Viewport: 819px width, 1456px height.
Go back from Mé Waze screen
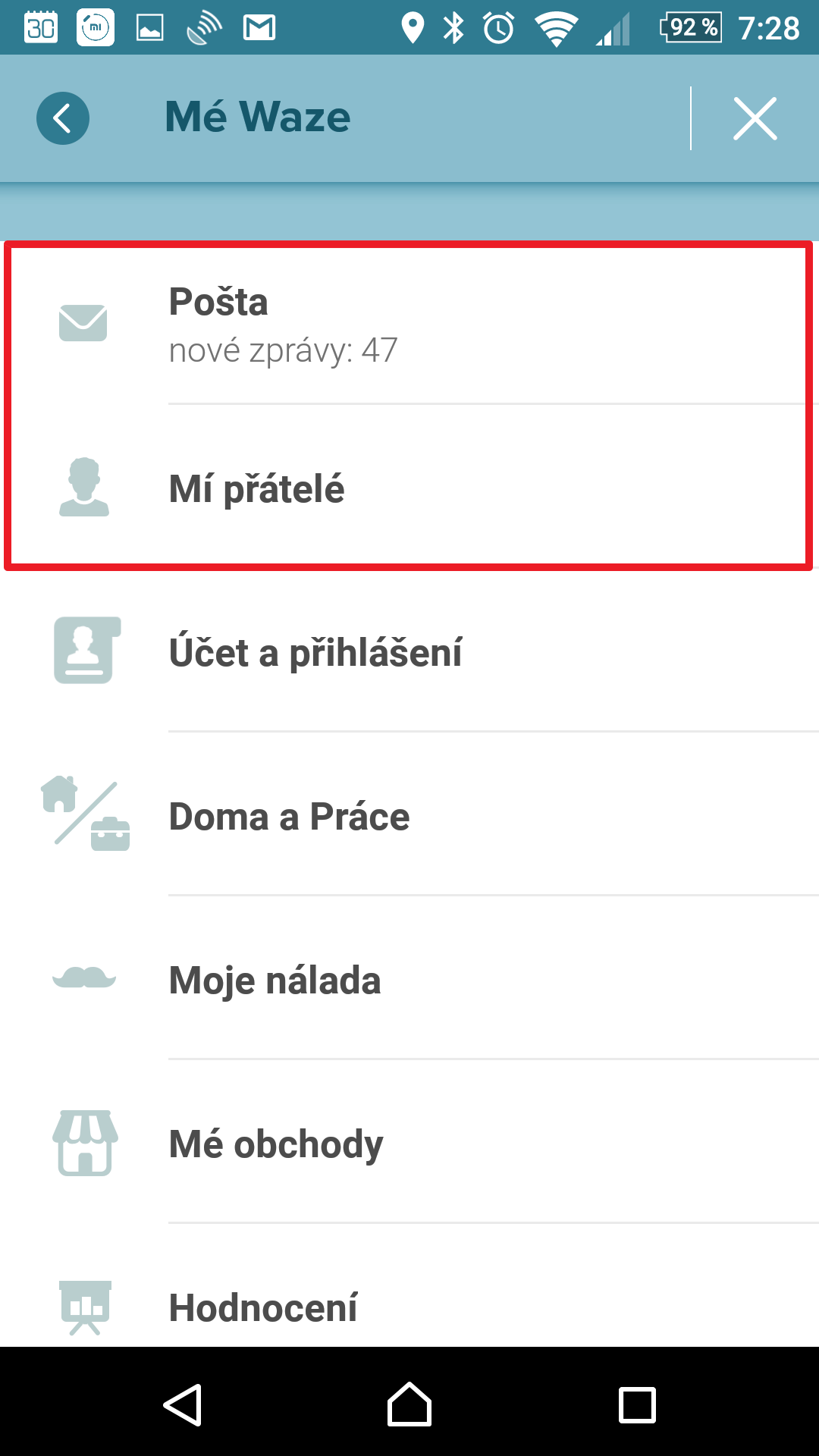pyautogui.click(x=63, y=118)
